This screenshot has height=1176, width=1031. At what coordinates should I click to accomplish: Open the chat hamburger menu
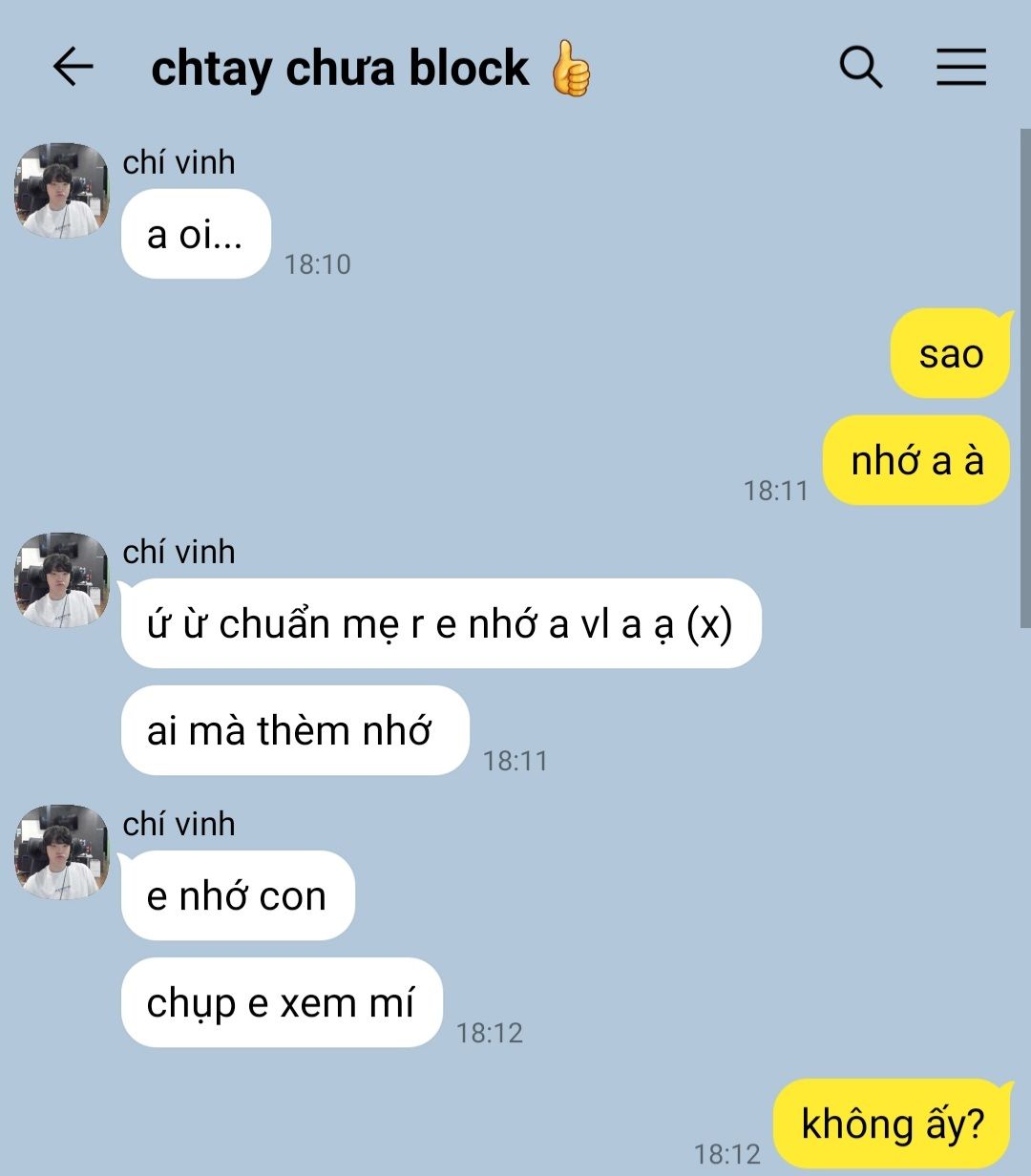pos(960,68)
